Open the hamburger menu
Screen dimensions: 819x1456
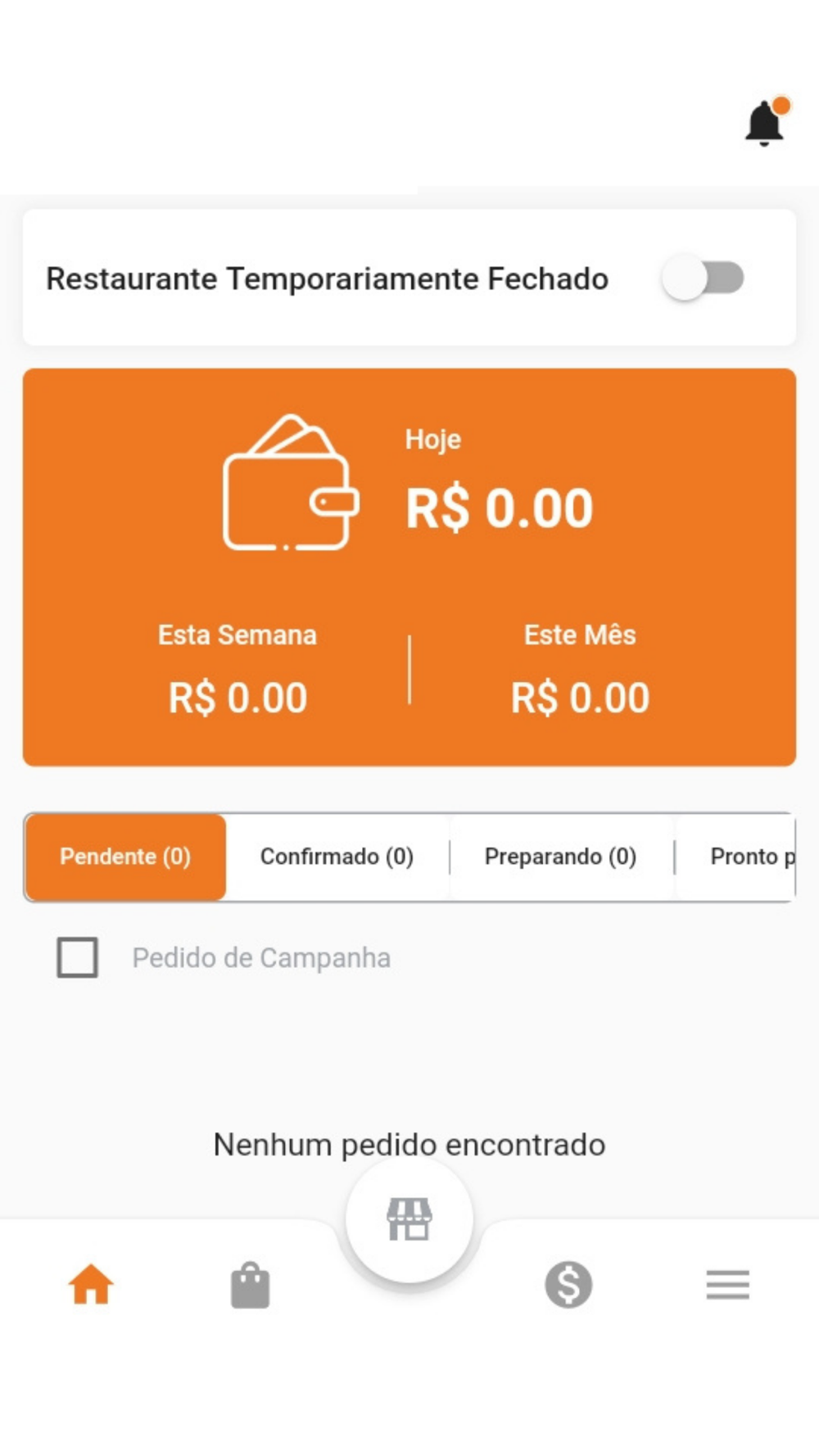click(728, 1284)
